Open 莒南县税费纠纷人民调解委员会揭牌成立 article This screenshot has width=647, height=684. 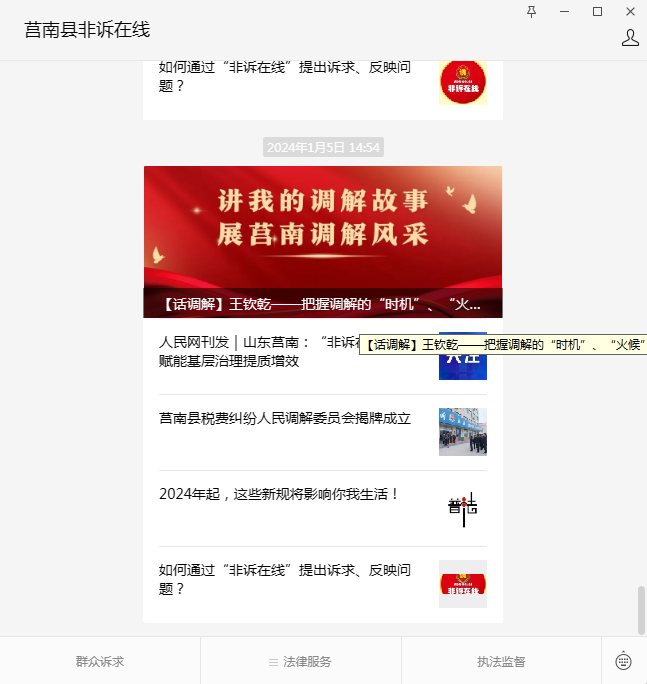(x=285, y=419)
